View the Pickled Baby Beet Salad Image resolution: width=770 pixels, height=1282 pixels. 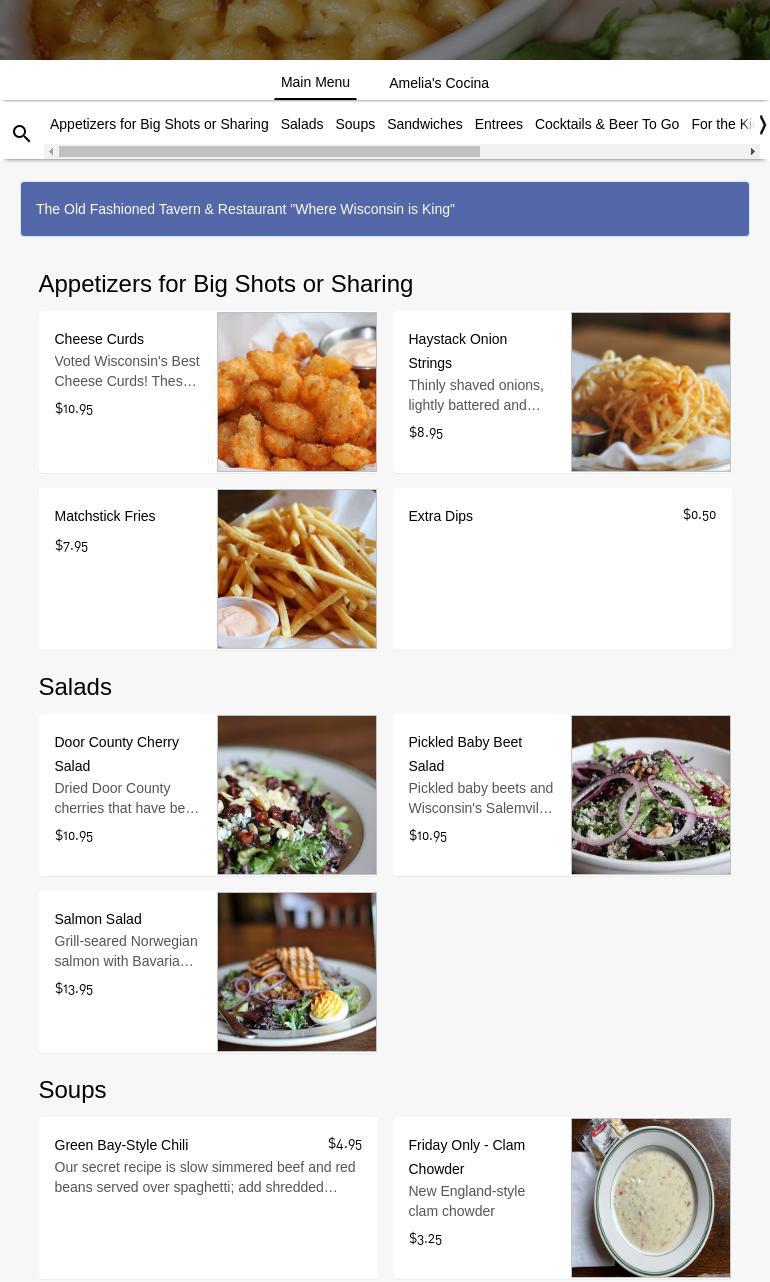click(x=561, y=795)
